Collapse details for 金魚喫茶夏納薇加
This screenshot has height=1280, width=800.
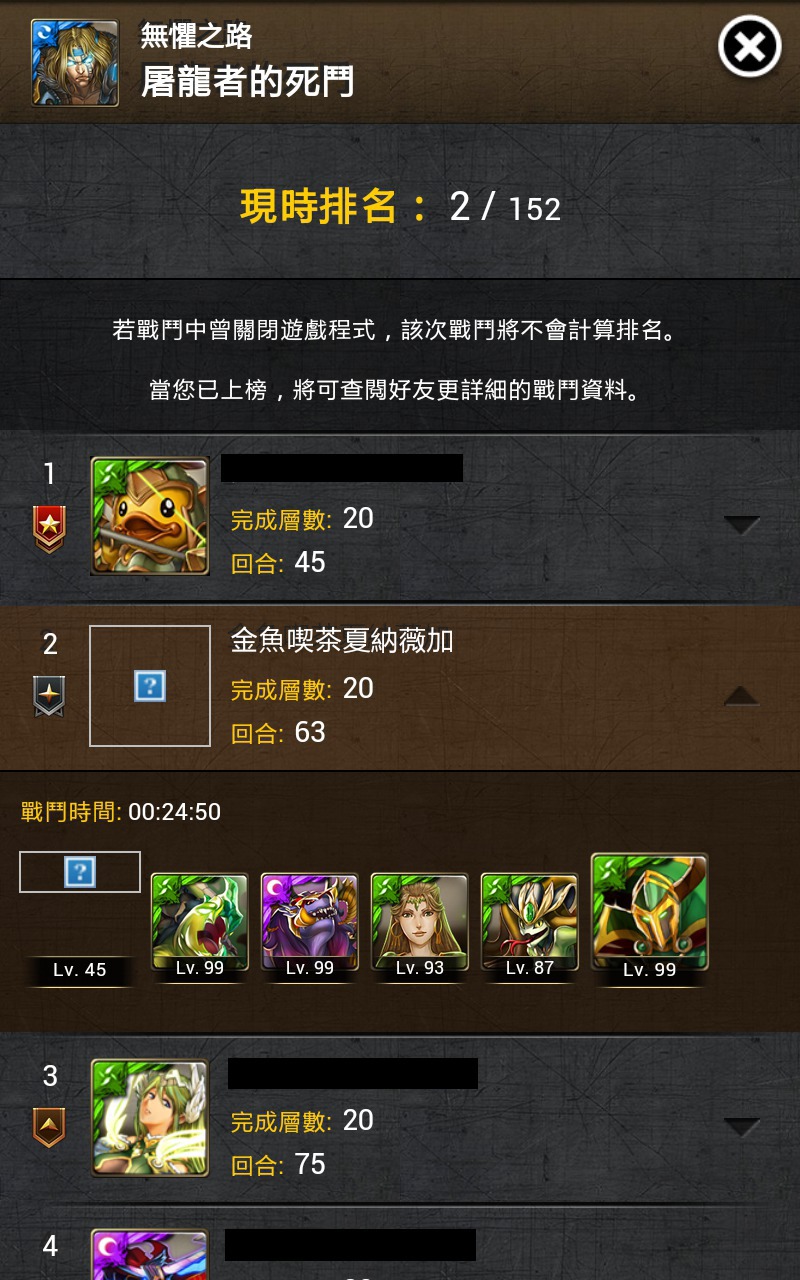coord(741,695)
